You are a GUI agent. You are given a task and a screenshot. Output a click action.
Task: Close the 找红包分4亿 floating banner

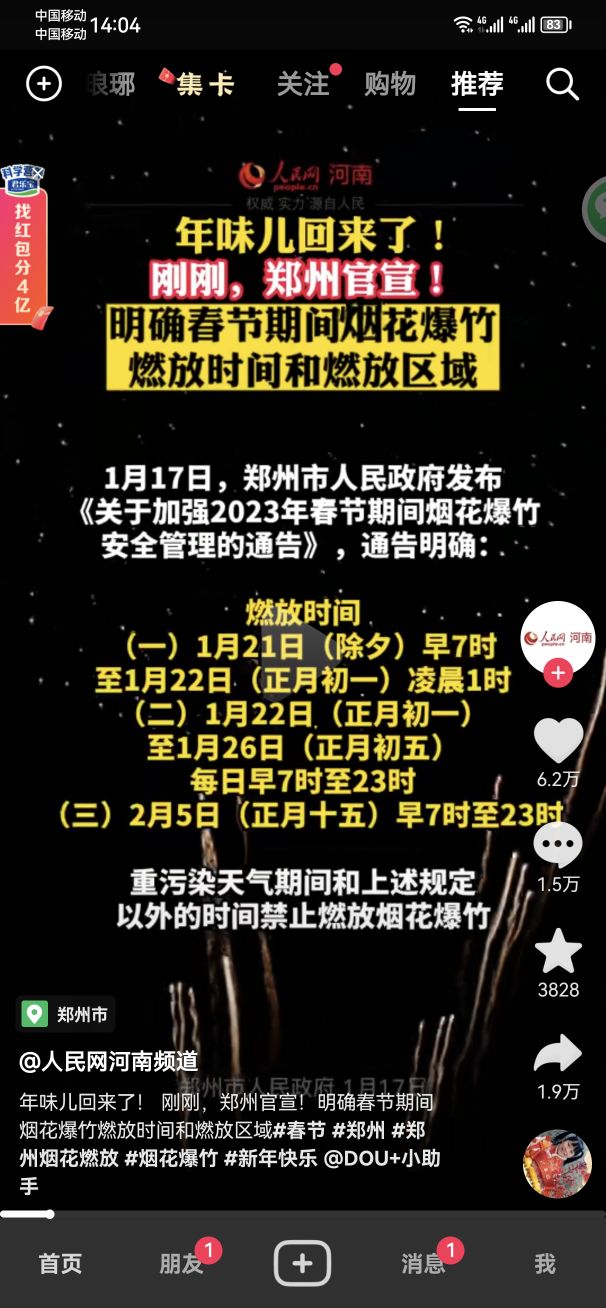click(x=38, y=173)
